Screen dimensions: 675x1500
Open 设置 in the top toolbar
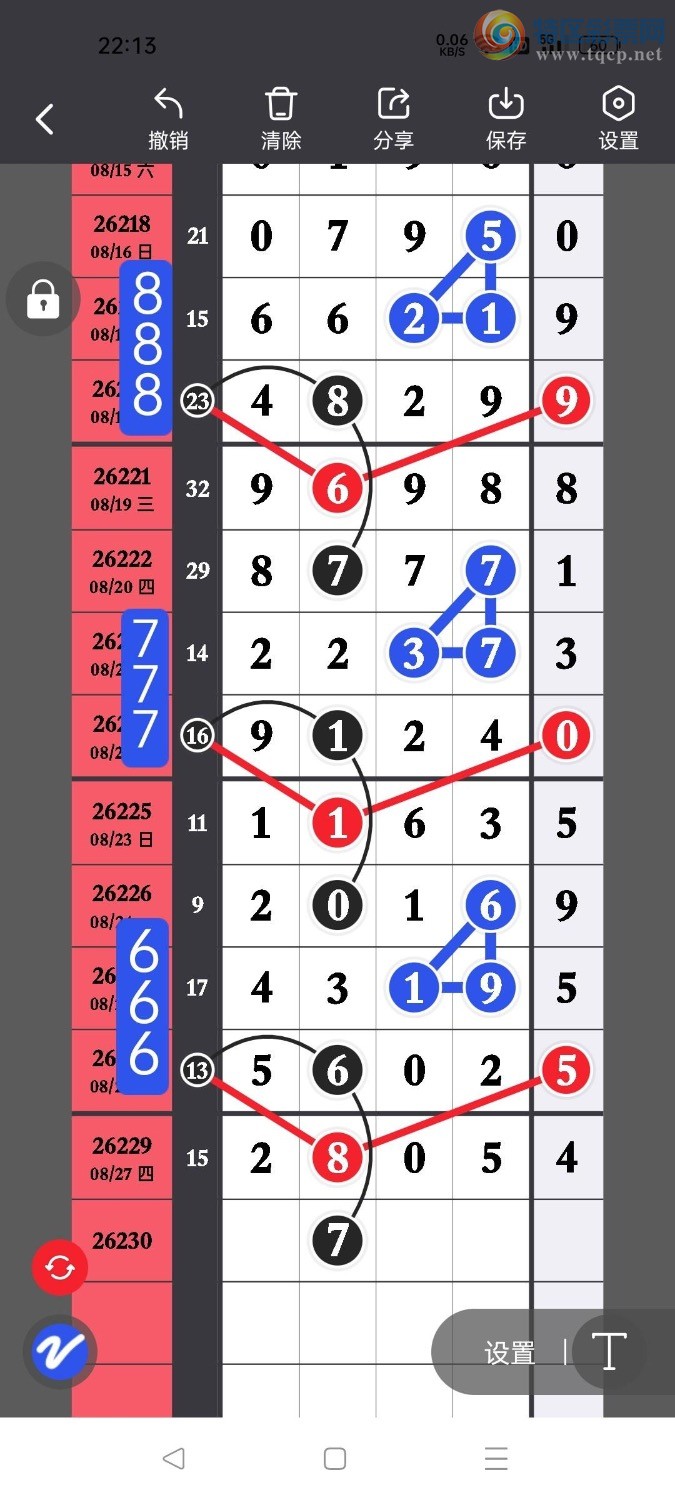pos(618,119)
